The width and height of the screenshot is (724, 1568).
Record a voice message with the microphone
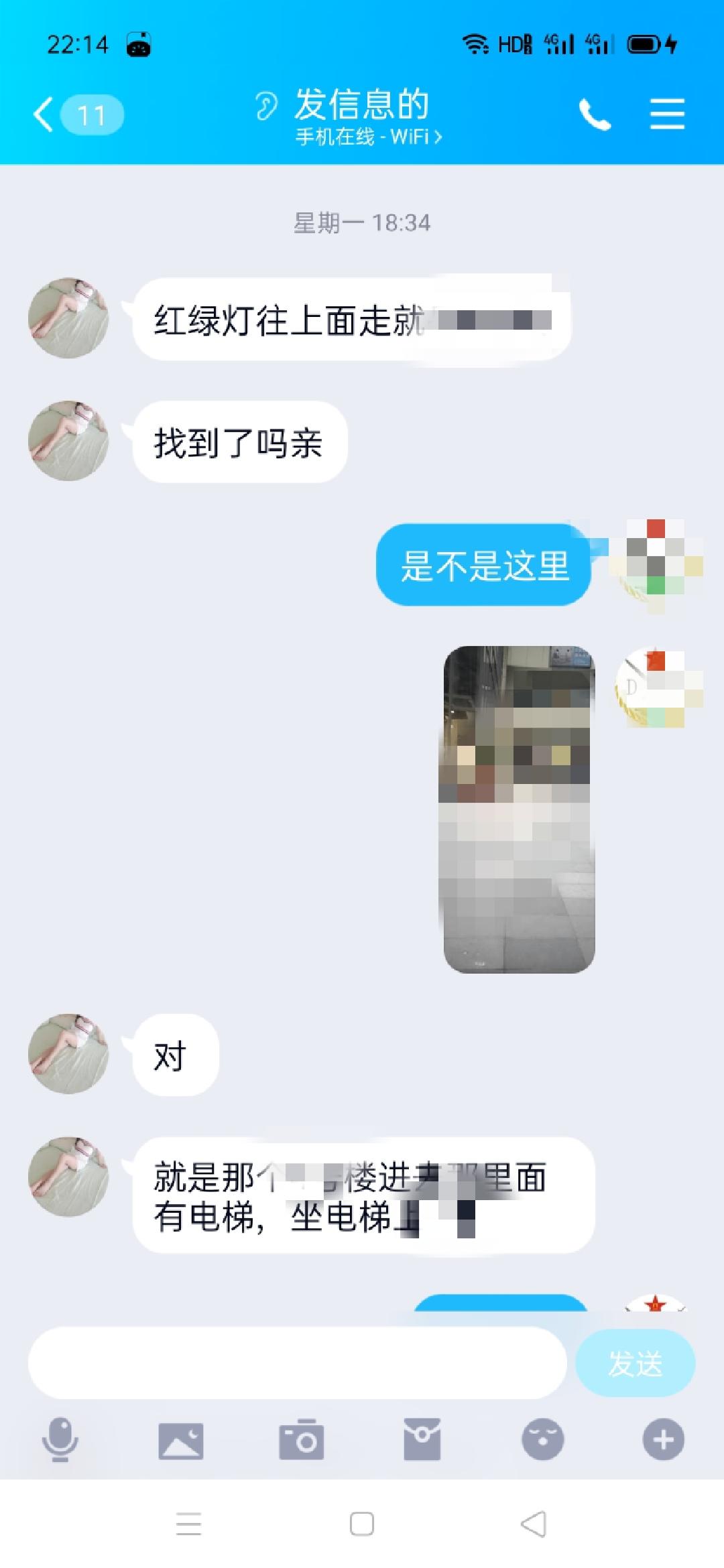coord(60,1440)
